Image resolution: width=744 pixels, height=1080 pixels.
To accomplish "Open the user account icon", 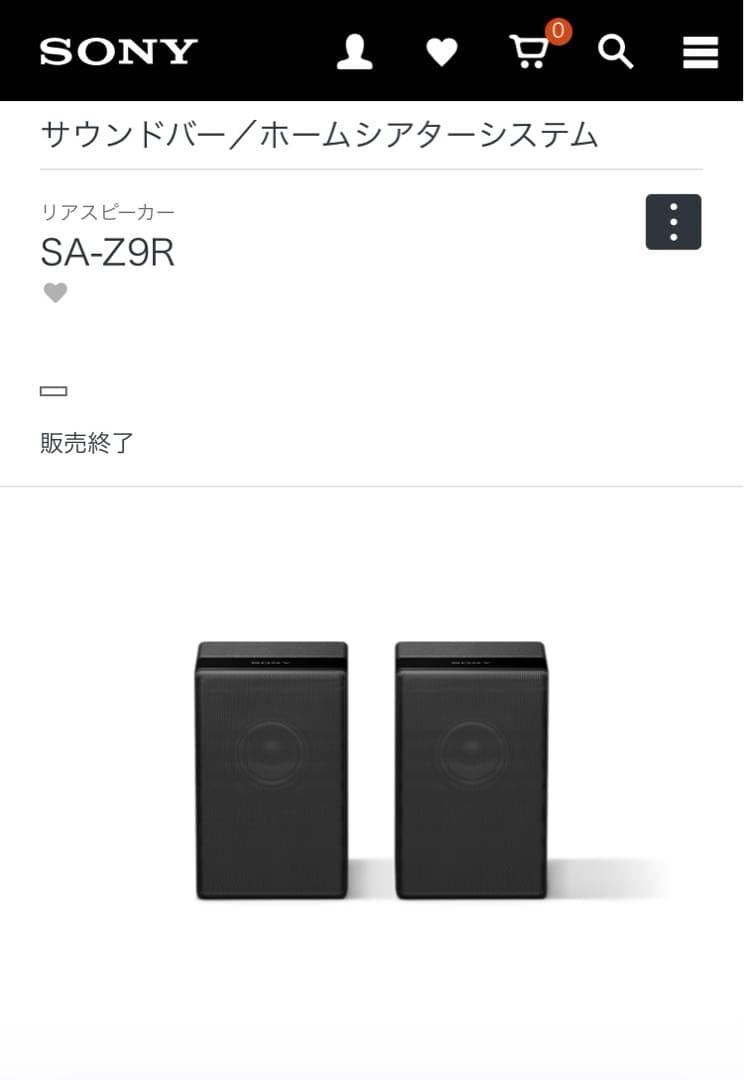I will [356, 50].
